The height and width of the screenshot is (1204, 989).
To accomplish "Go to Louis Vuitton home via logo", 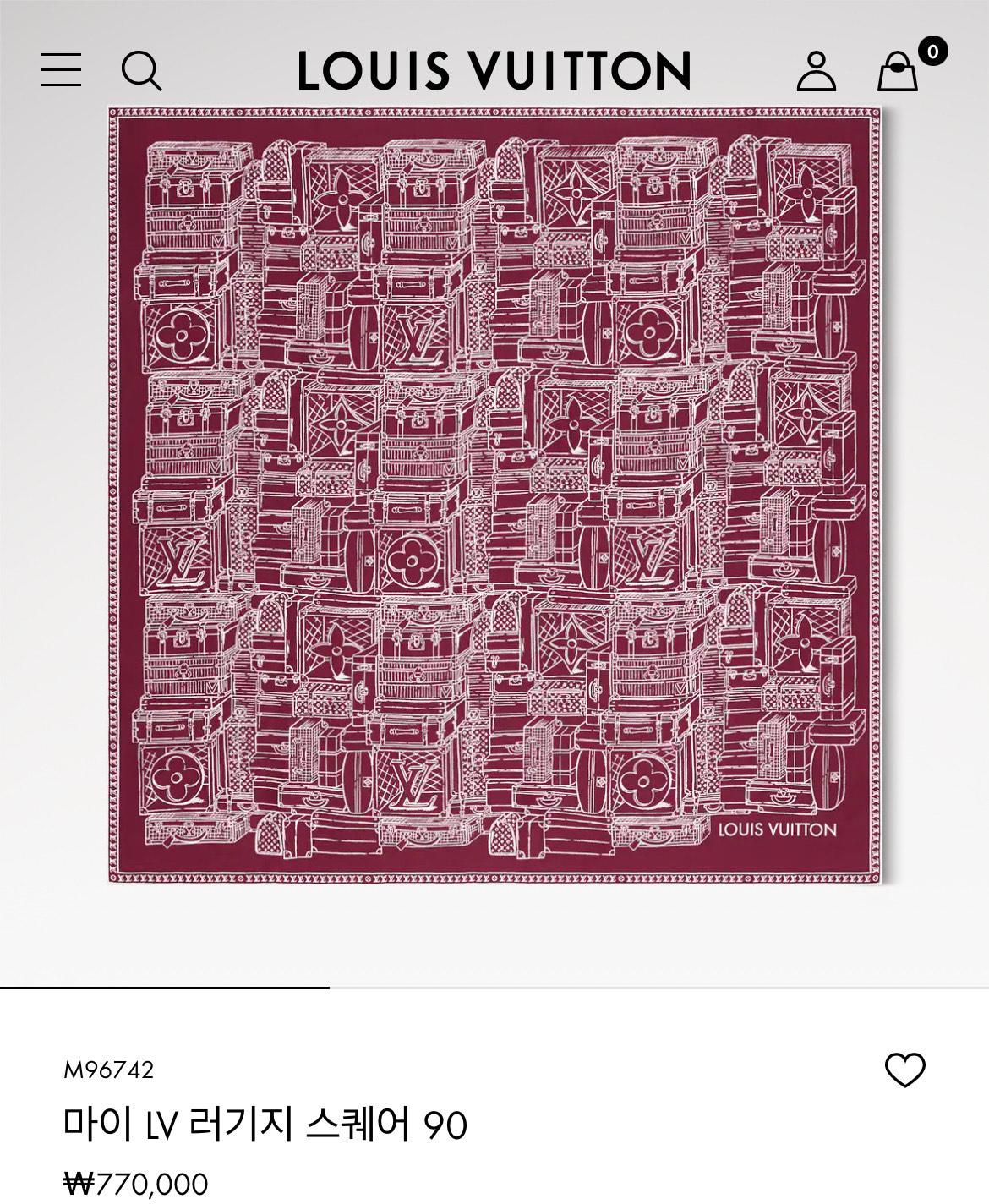I will coord(494,71).
